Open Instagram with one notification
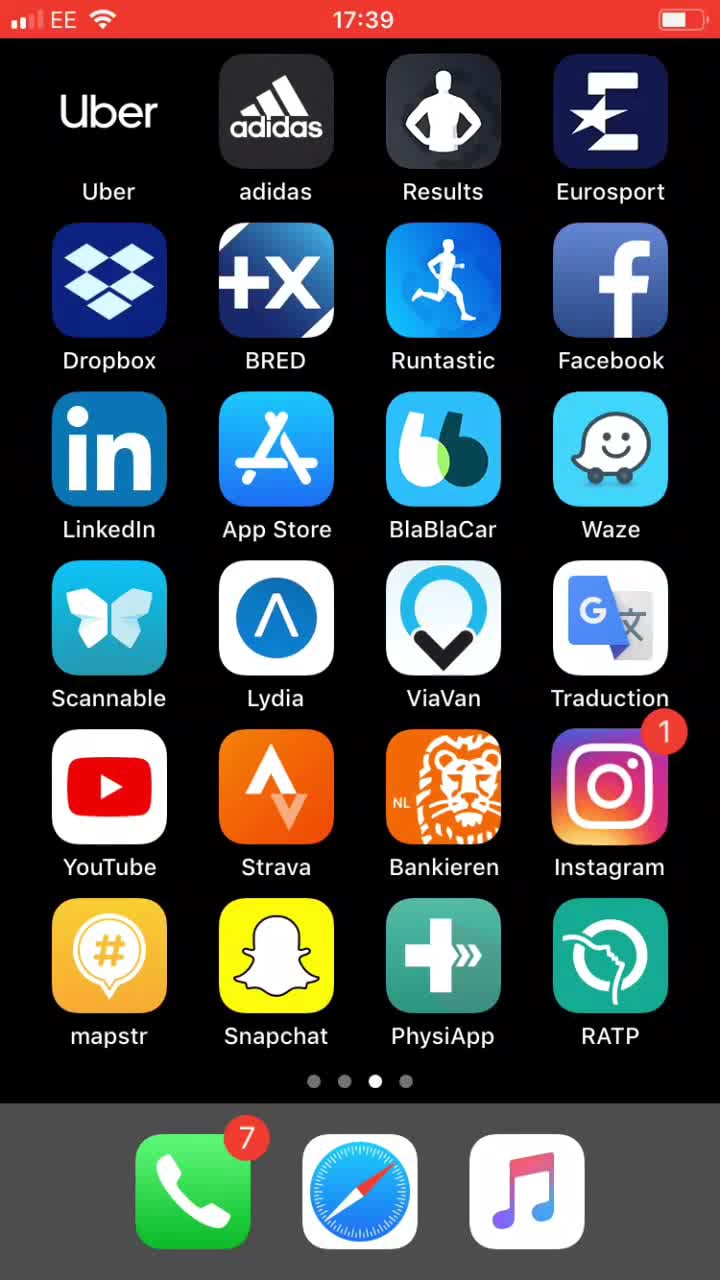Screen dimensions: 720x1280 tap(610, 787)
